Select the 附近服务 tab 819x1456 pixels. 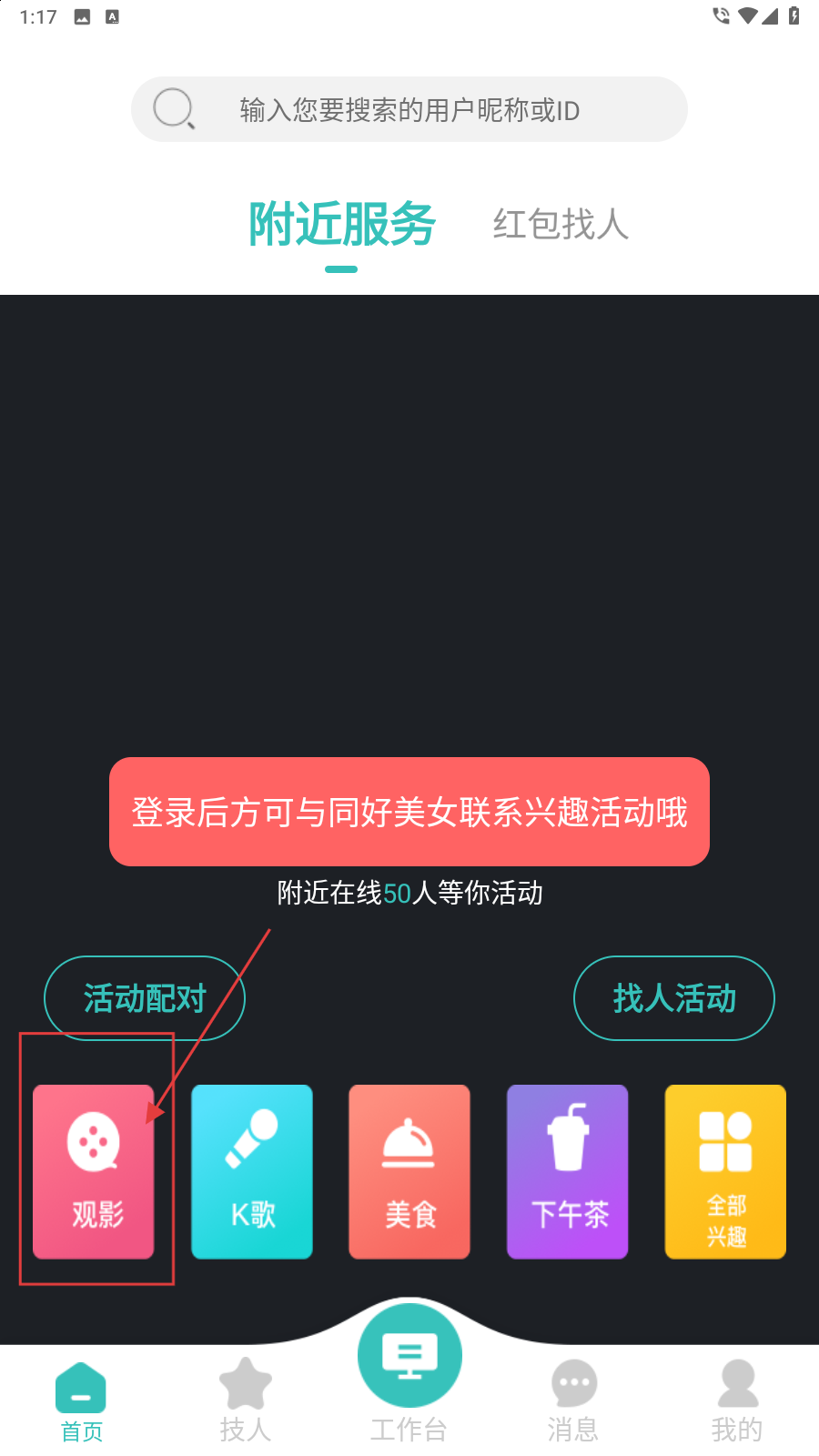pos(342,224)
